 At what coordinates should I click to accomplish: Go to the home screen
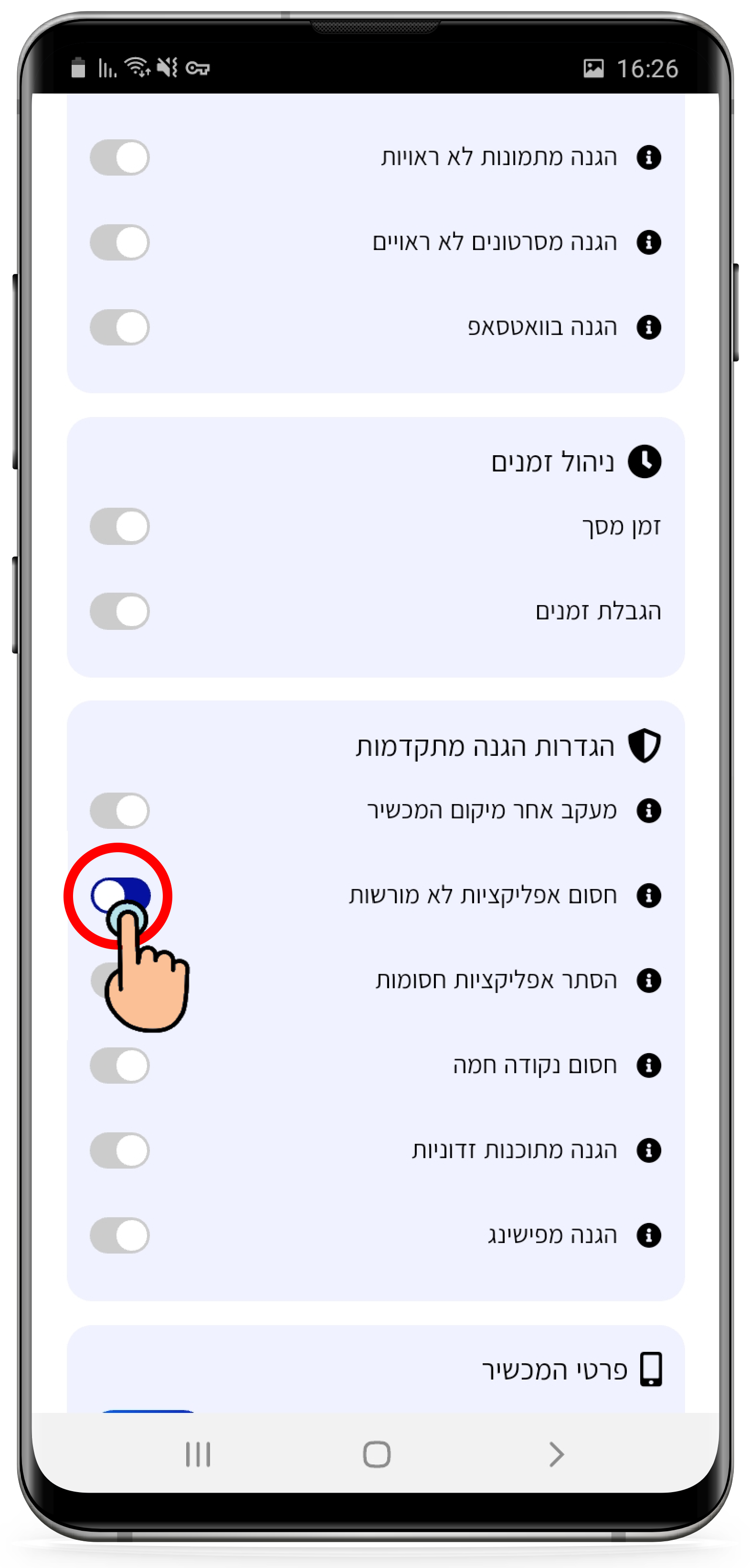pos(376,1455)
